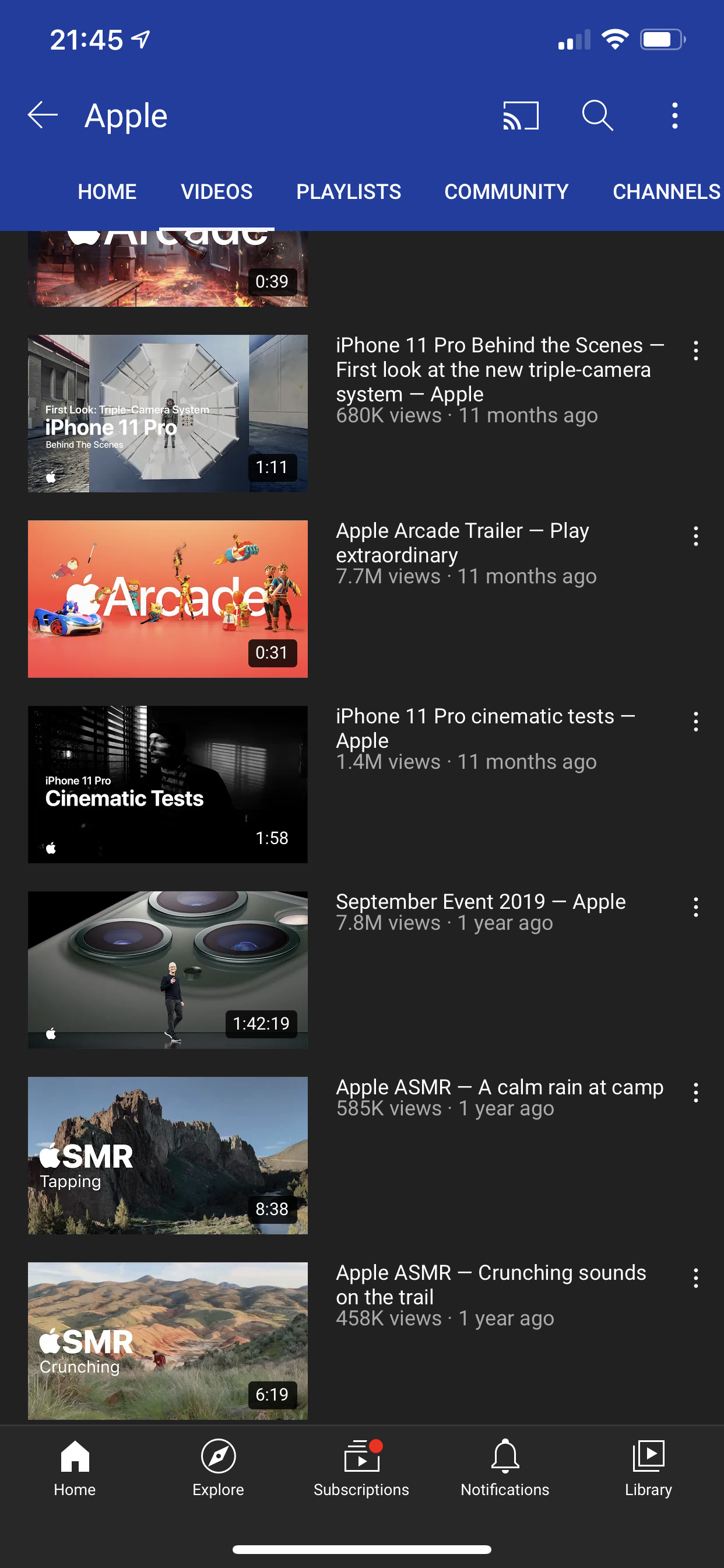Open options for ASMR Crunching sounds video
The width and height of the screenshot is (724, 1568).
(x=695, y=1277)
